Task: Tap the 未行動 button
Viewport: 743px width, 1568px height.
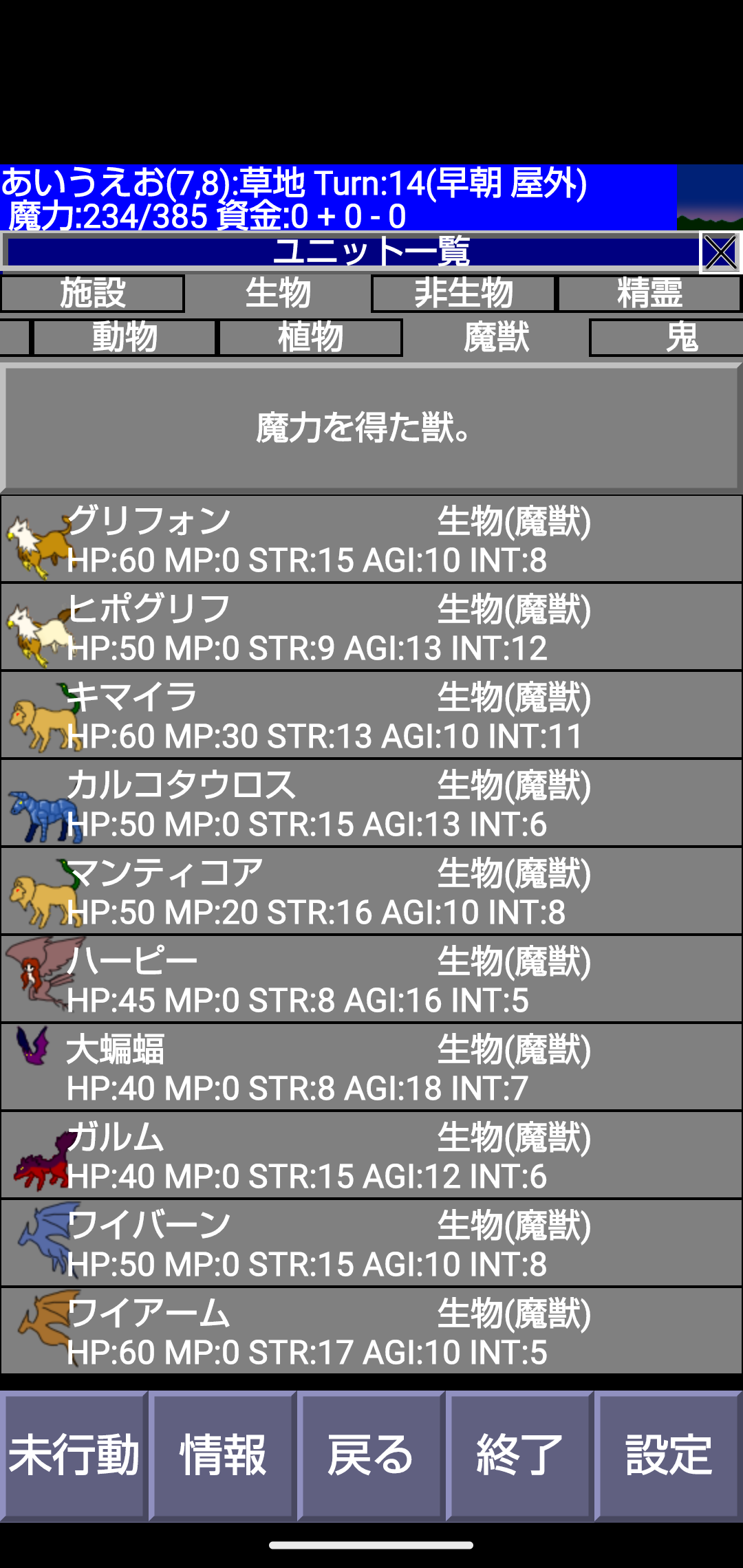Action: (x=74, y=1455)
